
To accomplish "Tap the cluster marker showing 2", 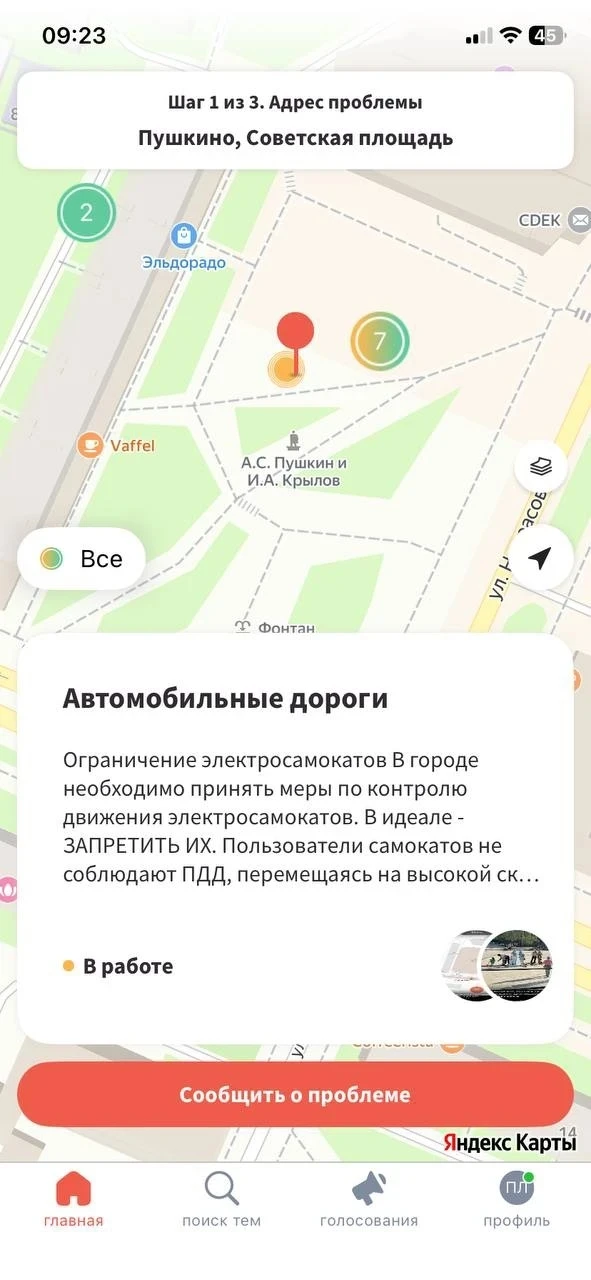I will pyautogui.click(x=86, y=212).
